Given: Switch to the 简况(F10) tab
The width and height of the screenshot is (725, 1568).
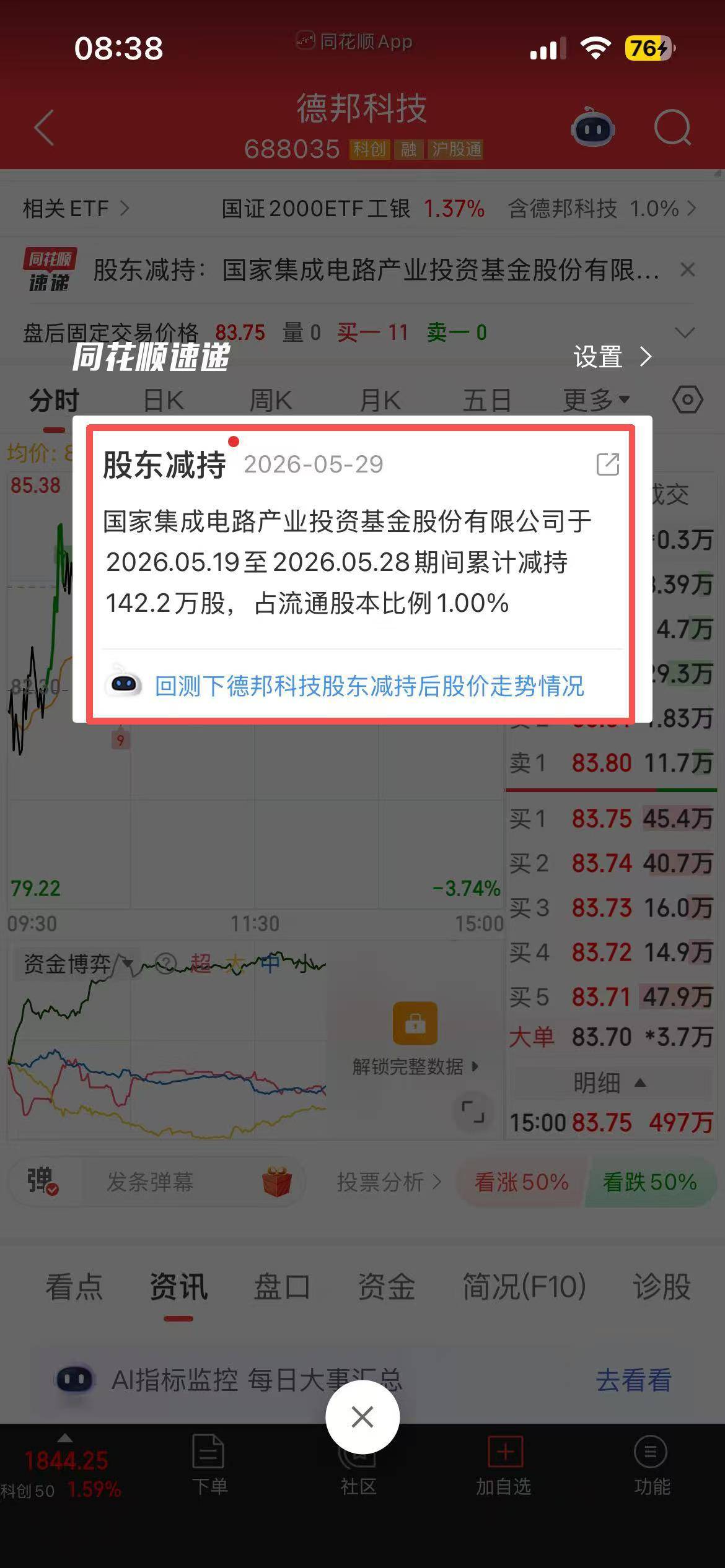Looking at the screenshot, I should click(x=524, y=1287).
